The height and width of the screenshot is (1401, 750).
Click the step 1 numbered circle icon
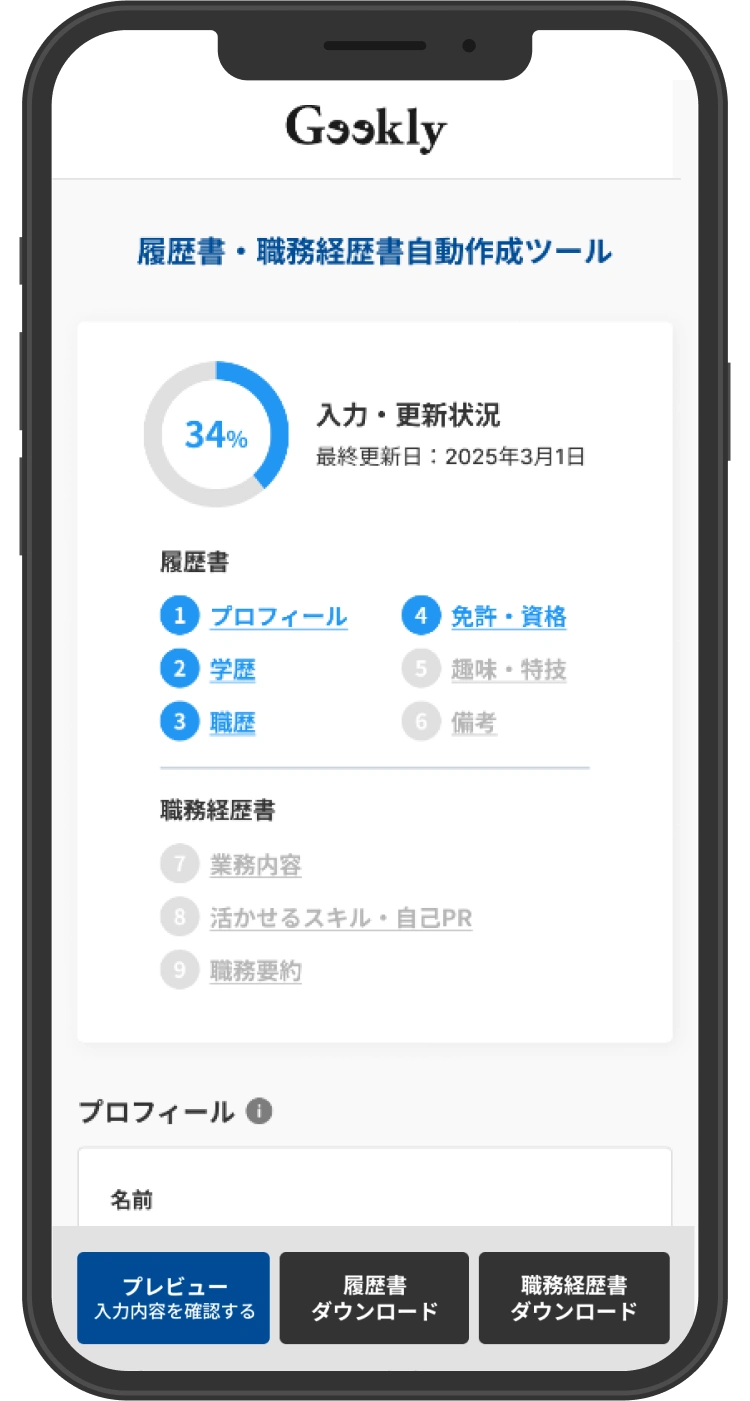coord(179,617)
